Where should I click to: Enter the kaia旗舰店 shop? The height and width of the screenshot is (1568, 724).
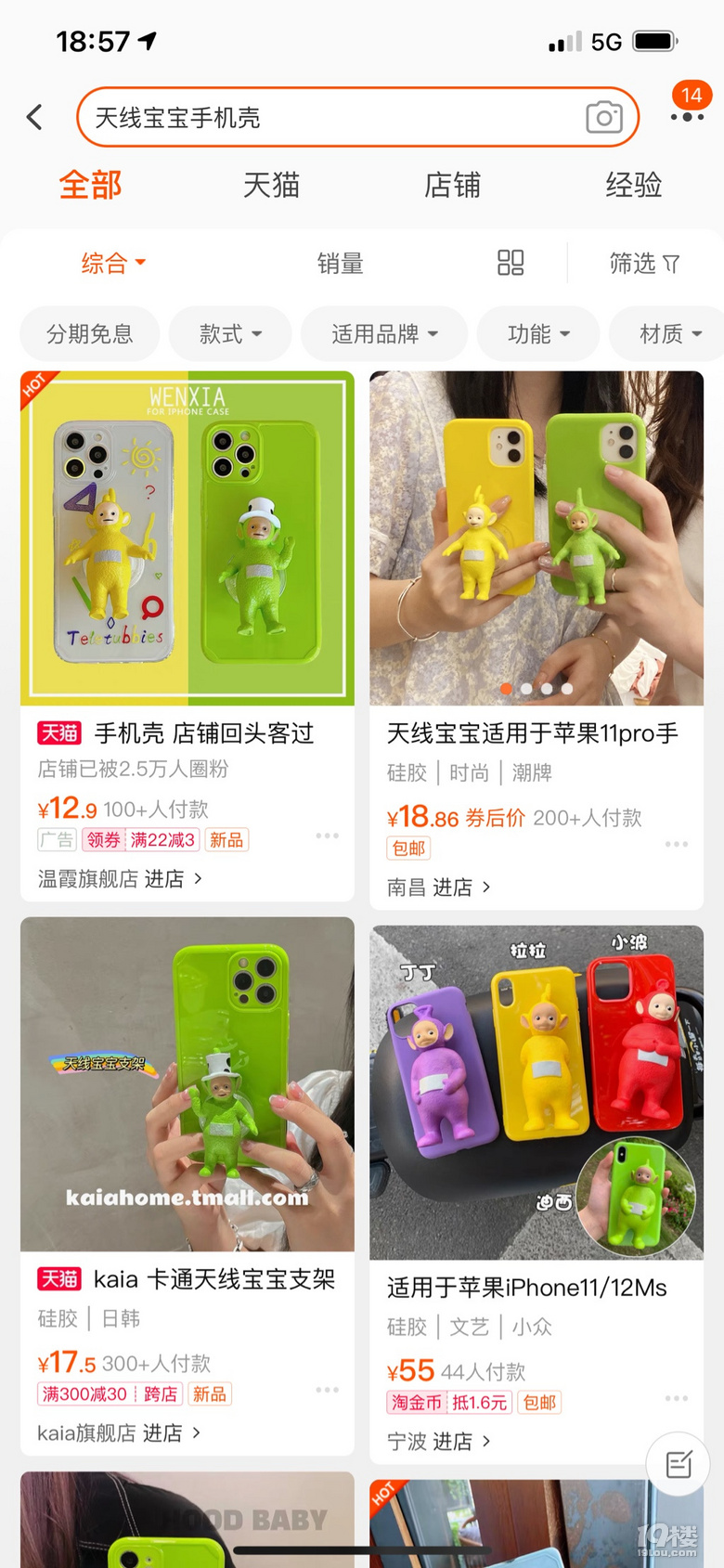pos(119,1432)
